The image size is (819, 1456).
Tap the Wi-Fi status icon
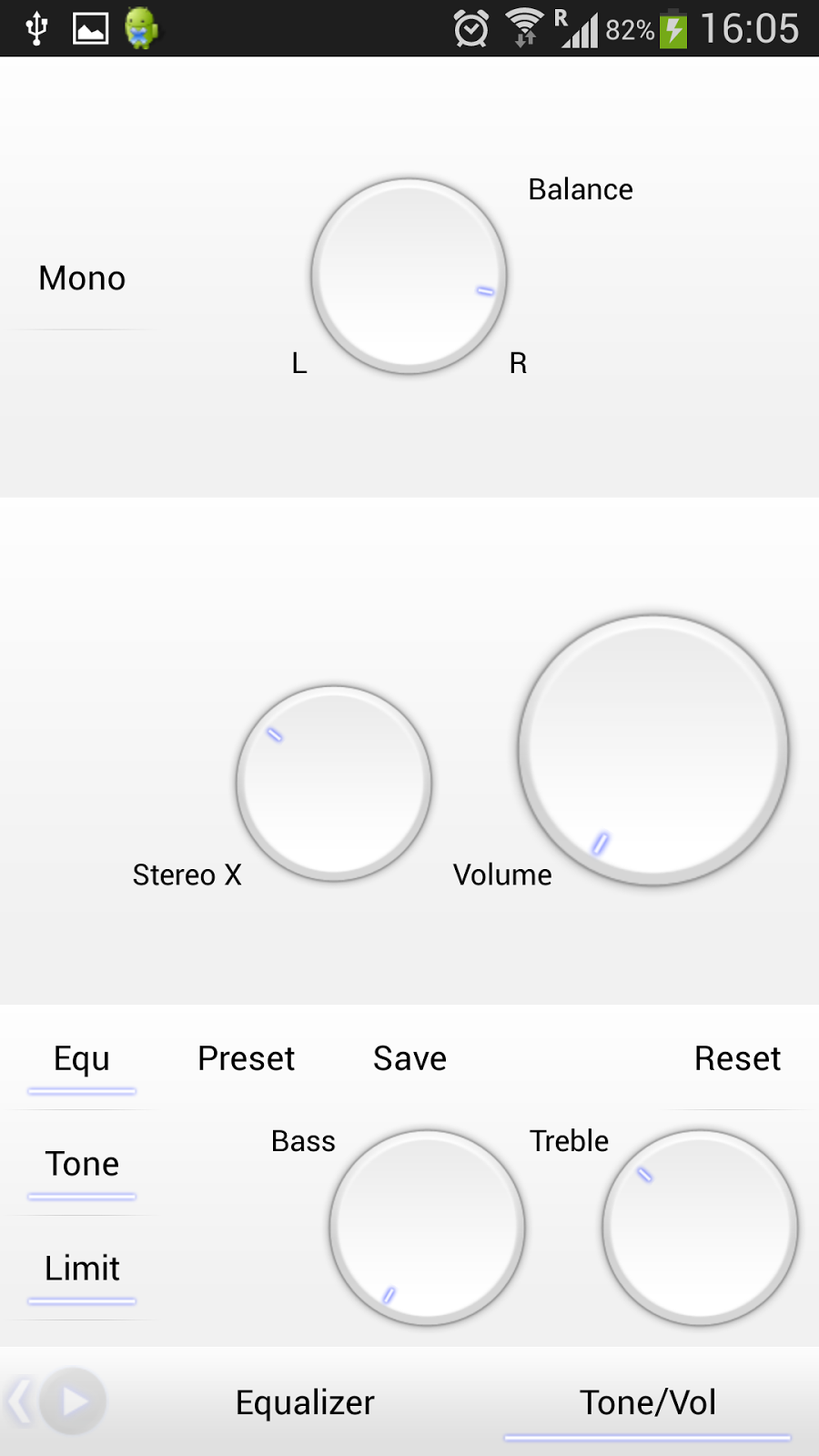click(525, 27)
